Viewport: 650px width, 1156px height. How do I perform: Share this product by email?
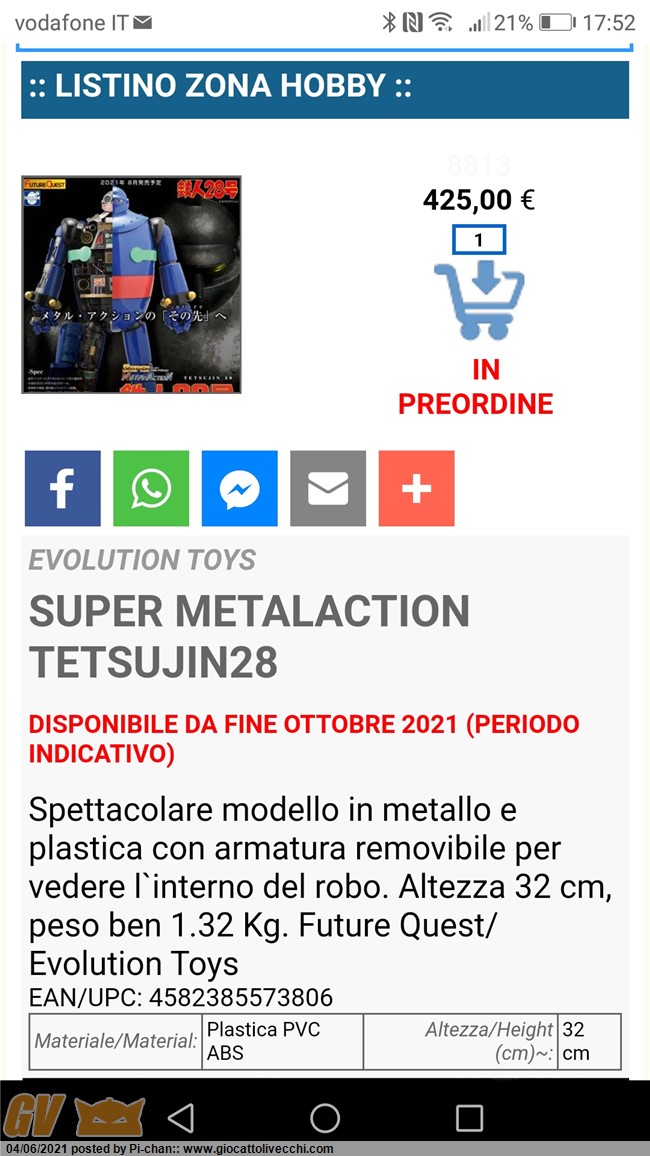tap(328, 488)
